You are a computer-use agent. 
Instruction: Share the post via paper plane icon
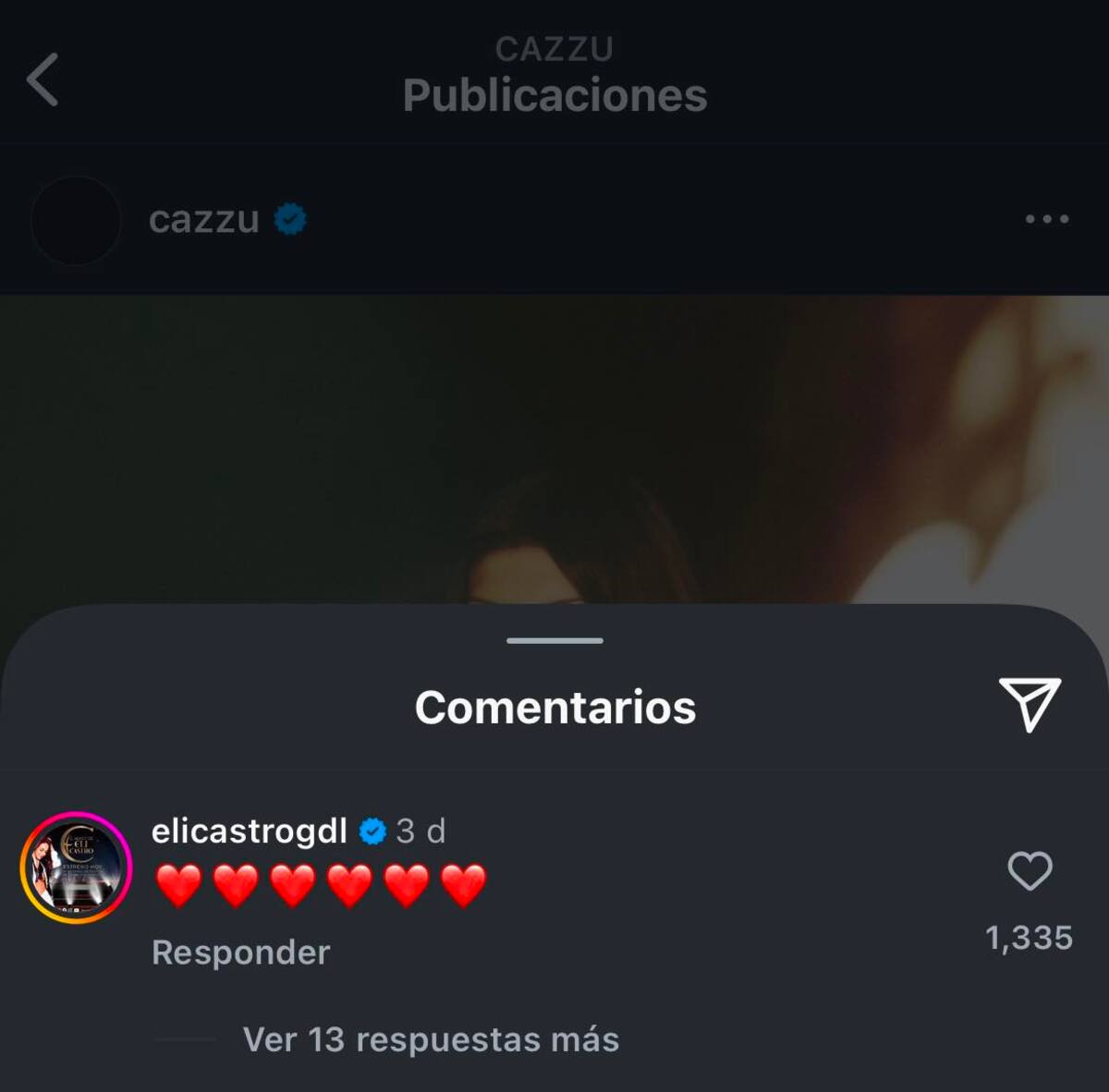(1029, 705)
